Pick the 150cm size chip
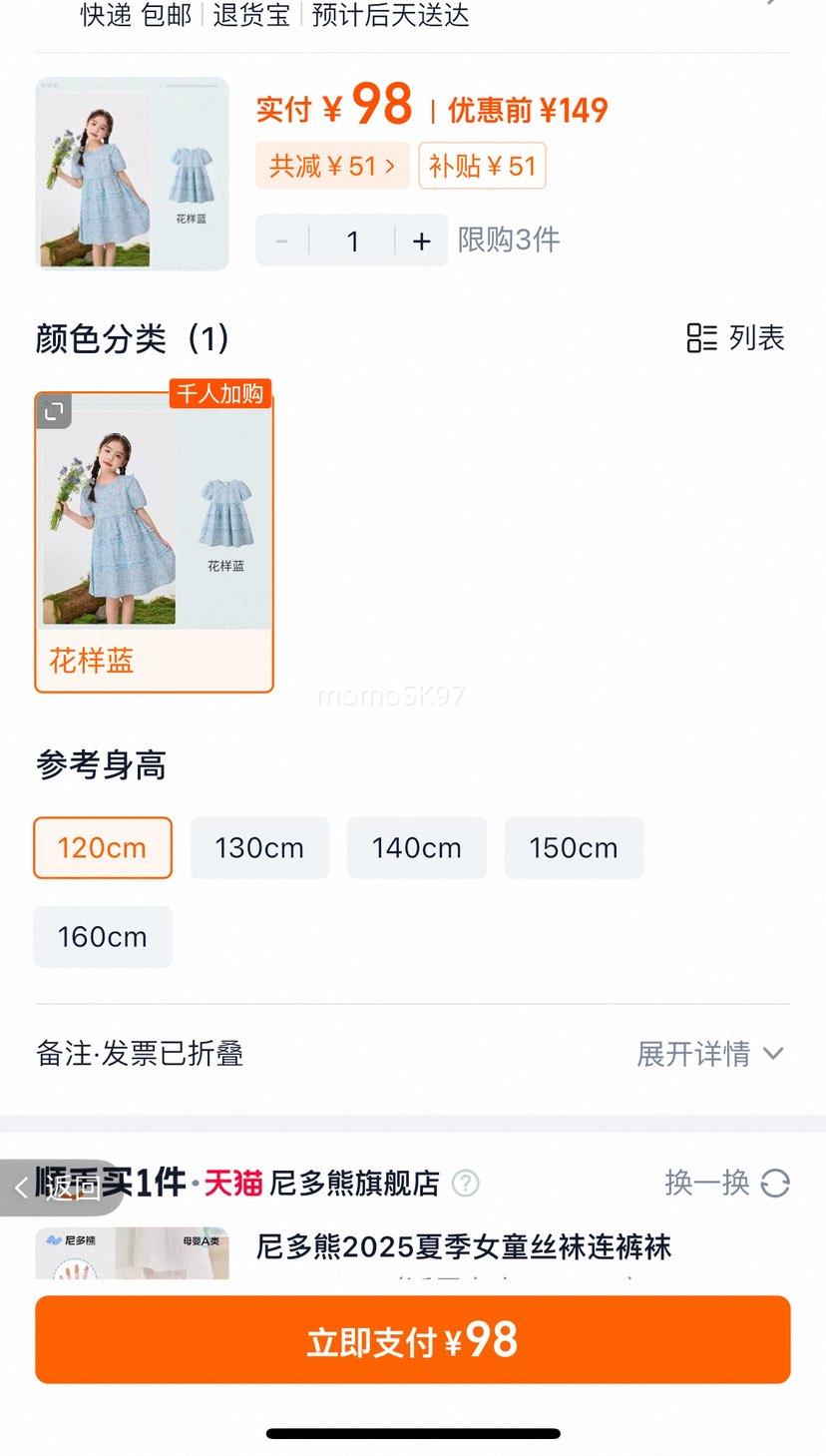This screenshot has height=1456, width=826. pyautogui.click(x=574, y=848)
